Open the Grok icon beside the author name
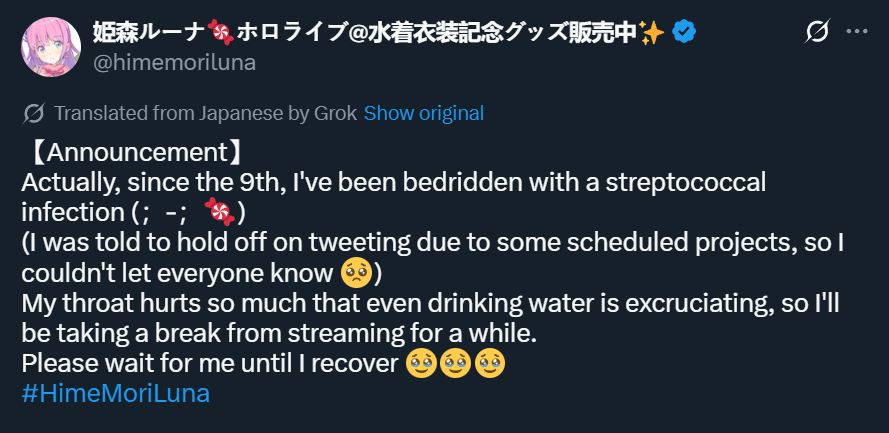Viewport: 889px width, 433px height. [x=817, y=32]
